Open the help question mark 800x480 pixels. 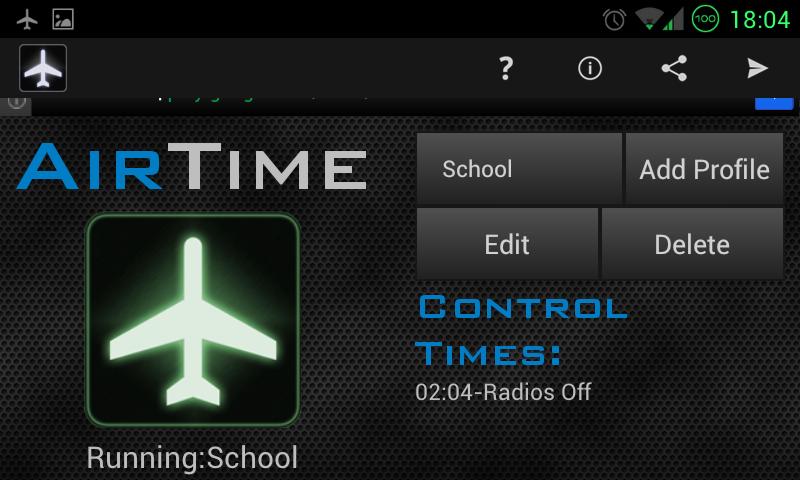click(x=506, y=68)
